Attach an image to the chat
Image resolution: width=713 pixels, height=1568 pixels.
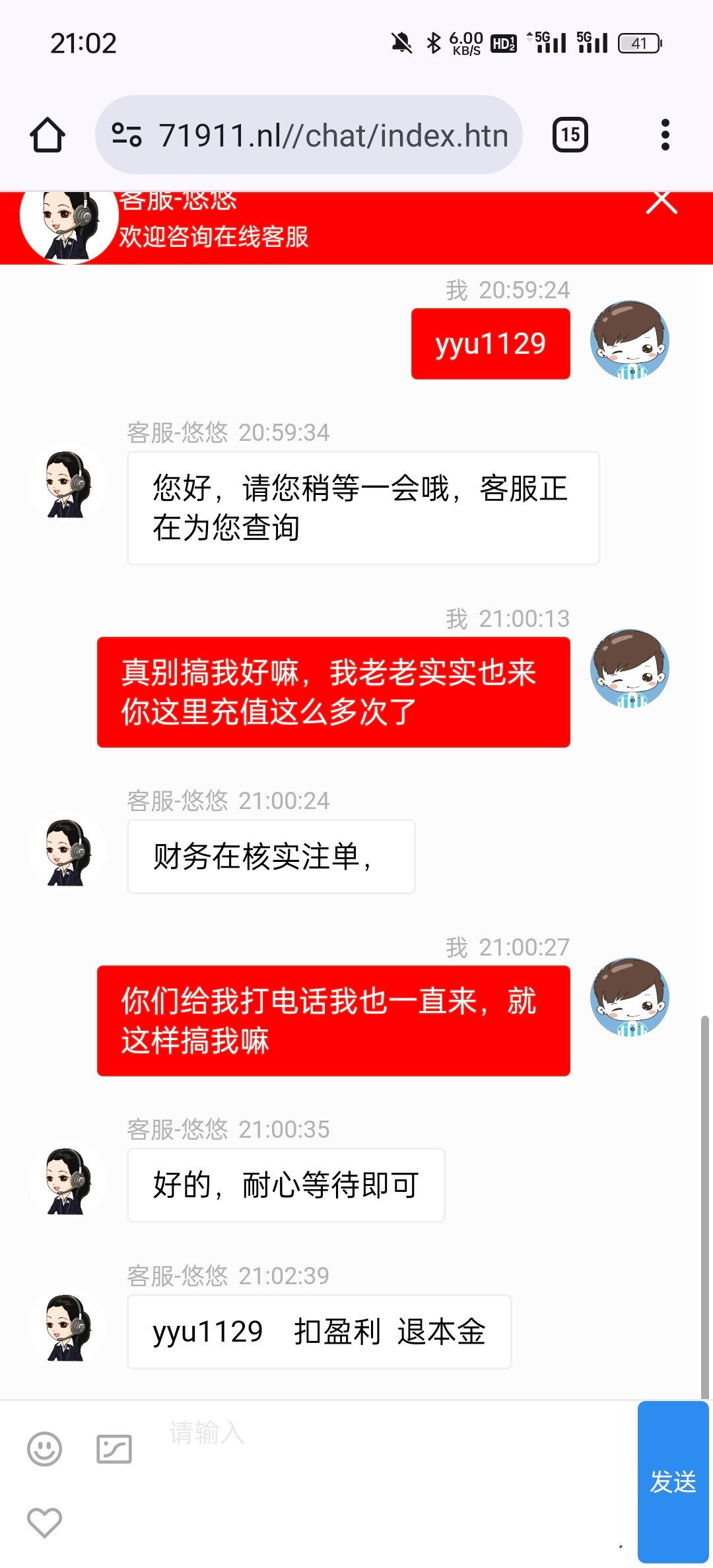(114, 1449)
